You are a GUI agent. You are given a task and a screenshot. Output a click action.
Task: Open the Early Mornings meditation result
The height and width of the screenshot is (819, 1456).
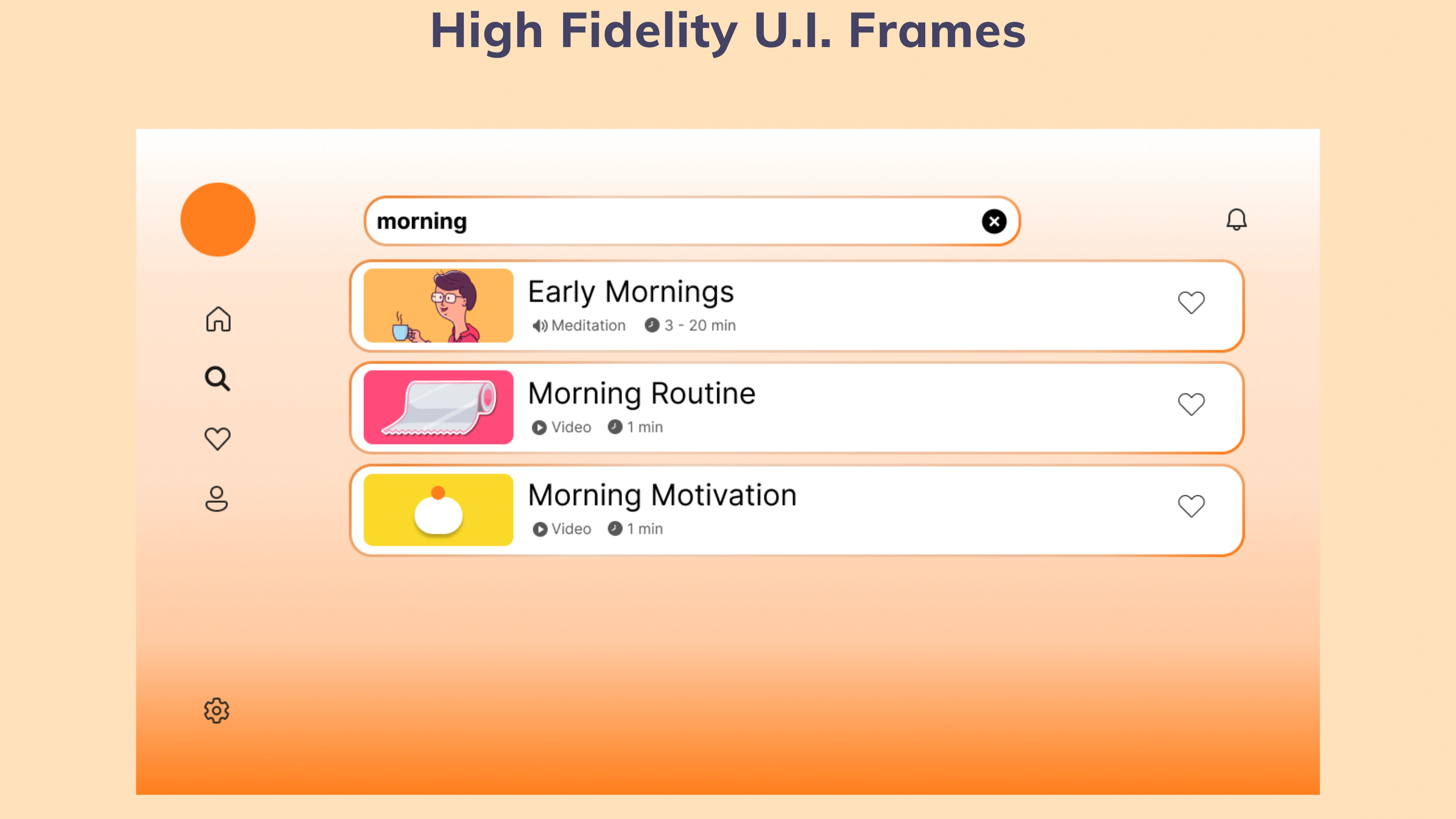(797, 306)
